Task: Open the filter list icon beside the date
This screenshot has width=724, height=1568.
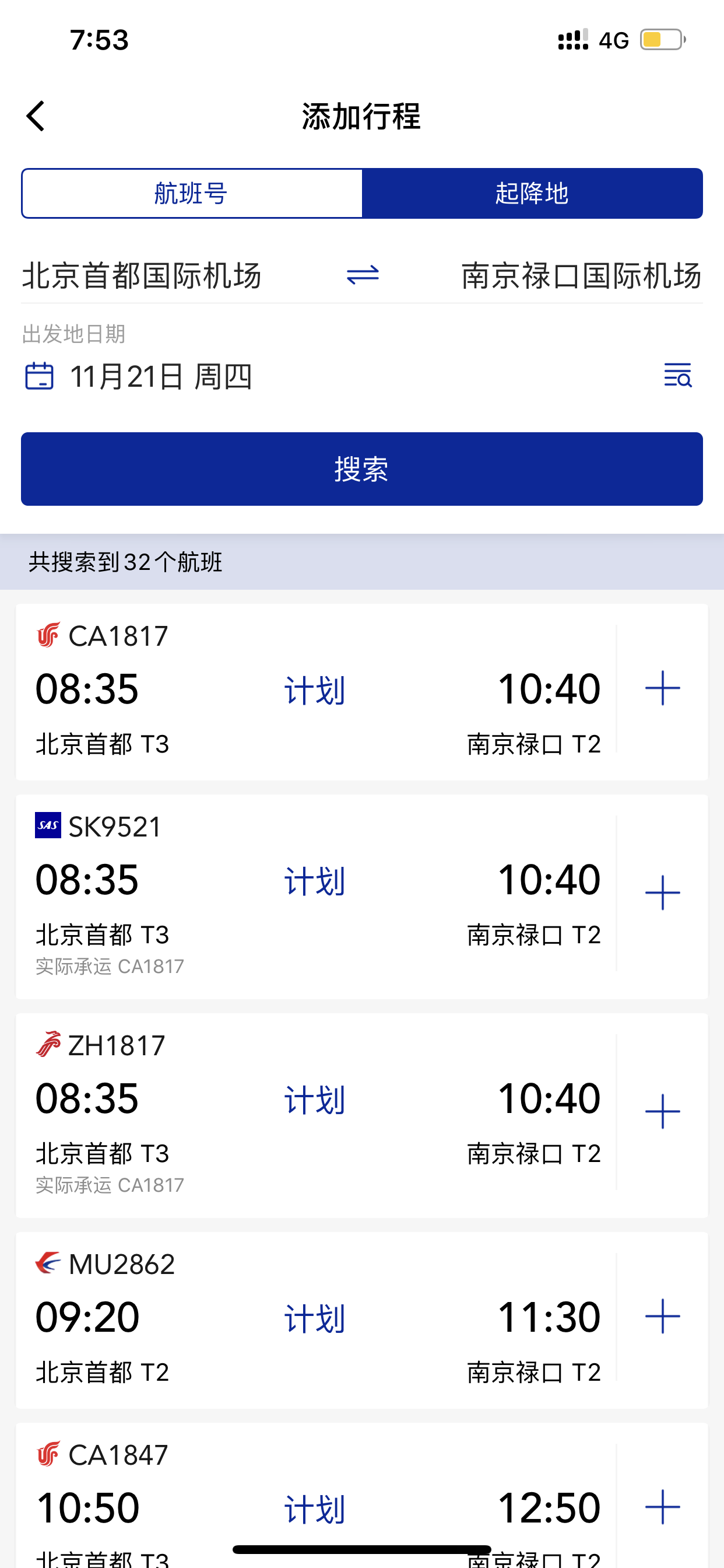Action: click(x=678, y=375)
